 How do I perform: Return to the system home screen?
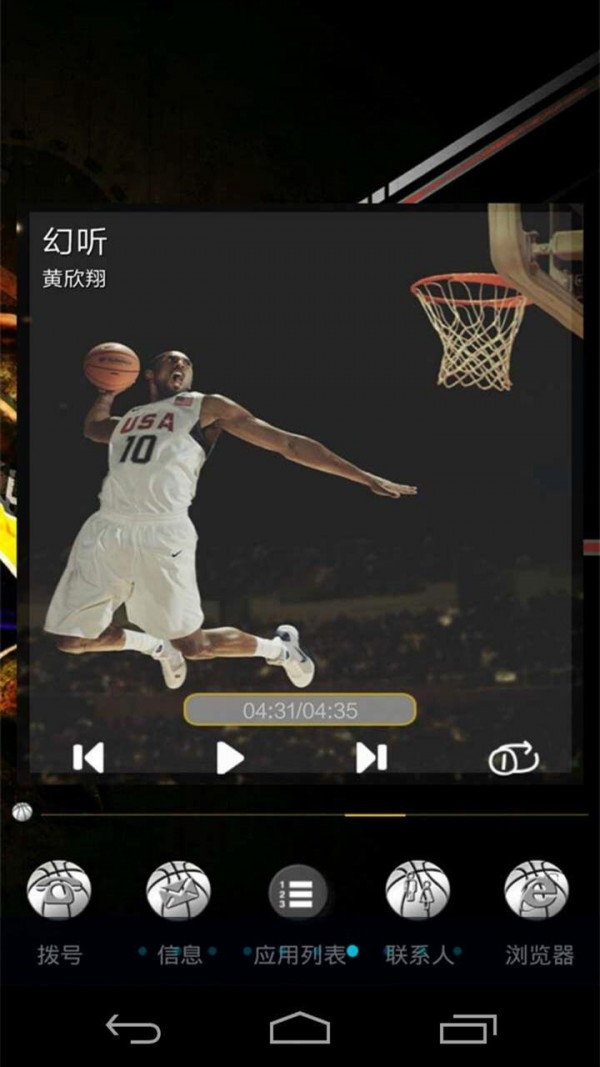pyautogui.click(x=300, y=1029)
